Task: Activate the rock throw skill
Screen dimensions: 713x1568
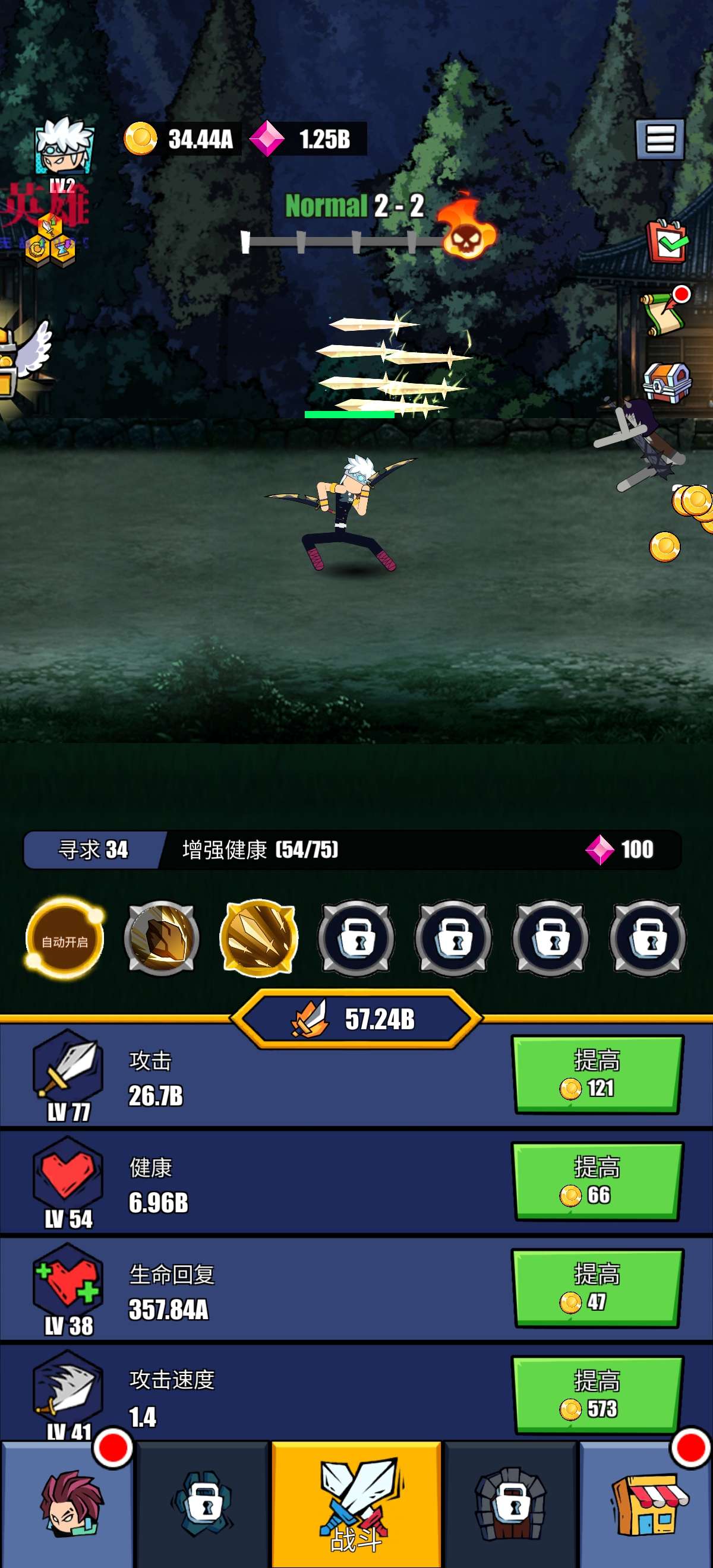Action: [x=162, y=938]
